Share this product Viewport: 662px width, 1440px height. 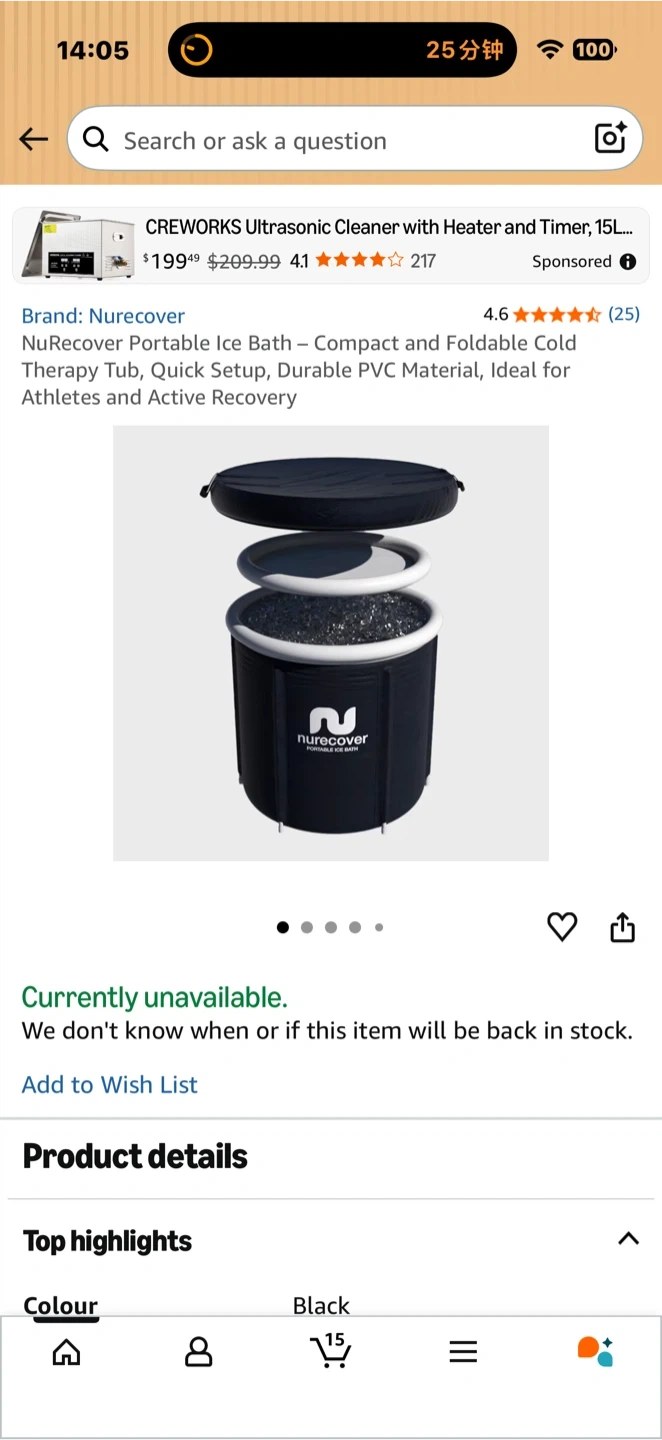click(x=622, y=928)
